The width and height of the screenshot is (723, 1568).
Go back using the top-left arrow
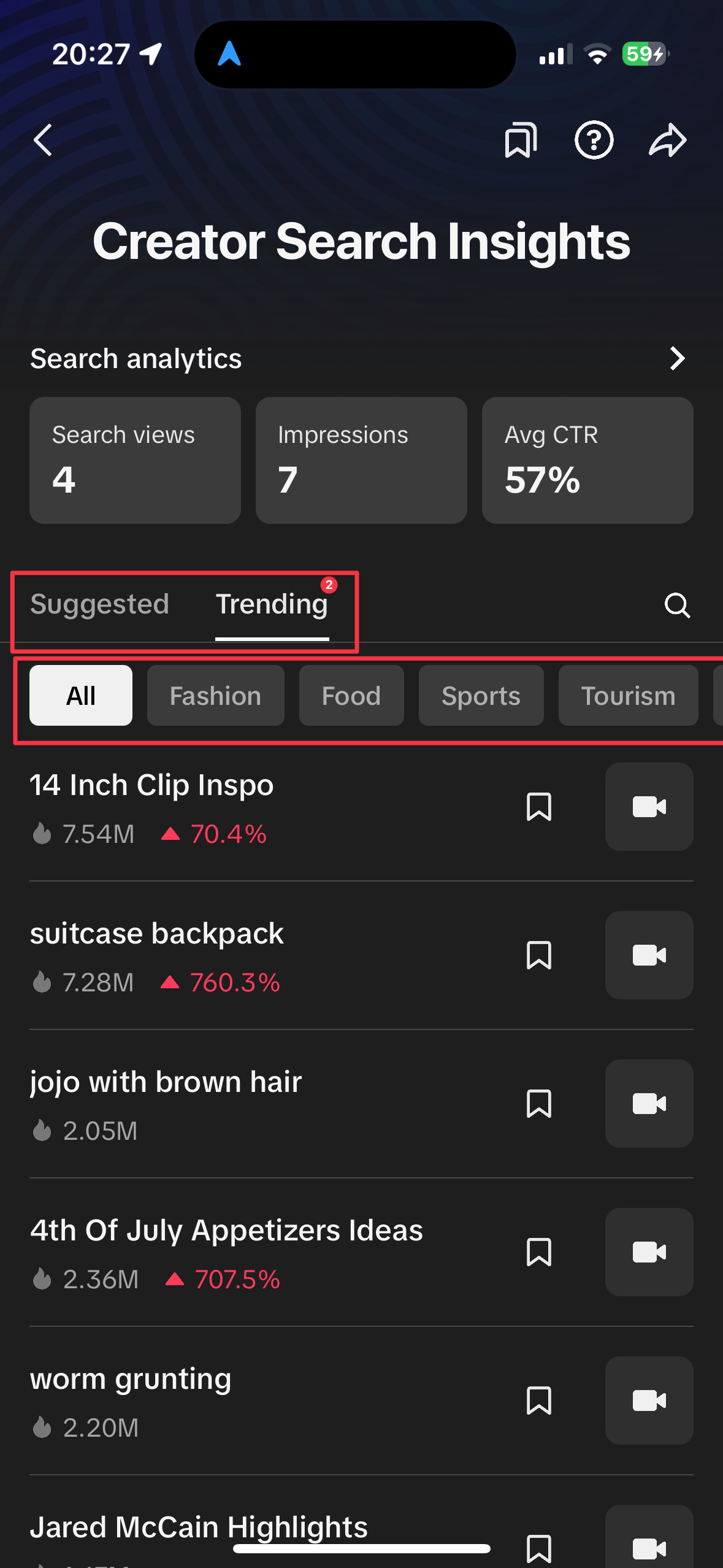43,140
